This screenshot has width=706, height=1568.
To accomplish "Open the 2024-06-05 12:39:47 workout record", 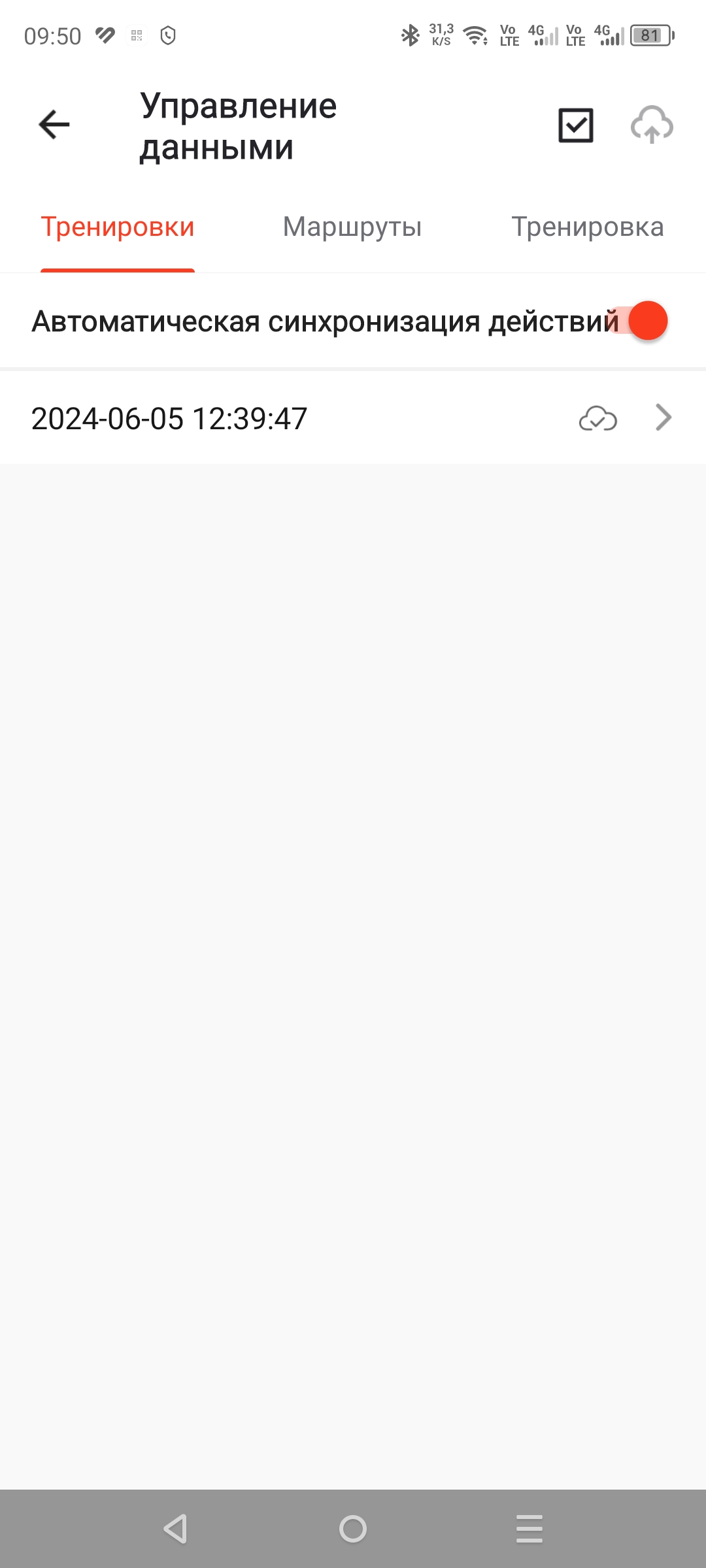I will tap(353, 418).
